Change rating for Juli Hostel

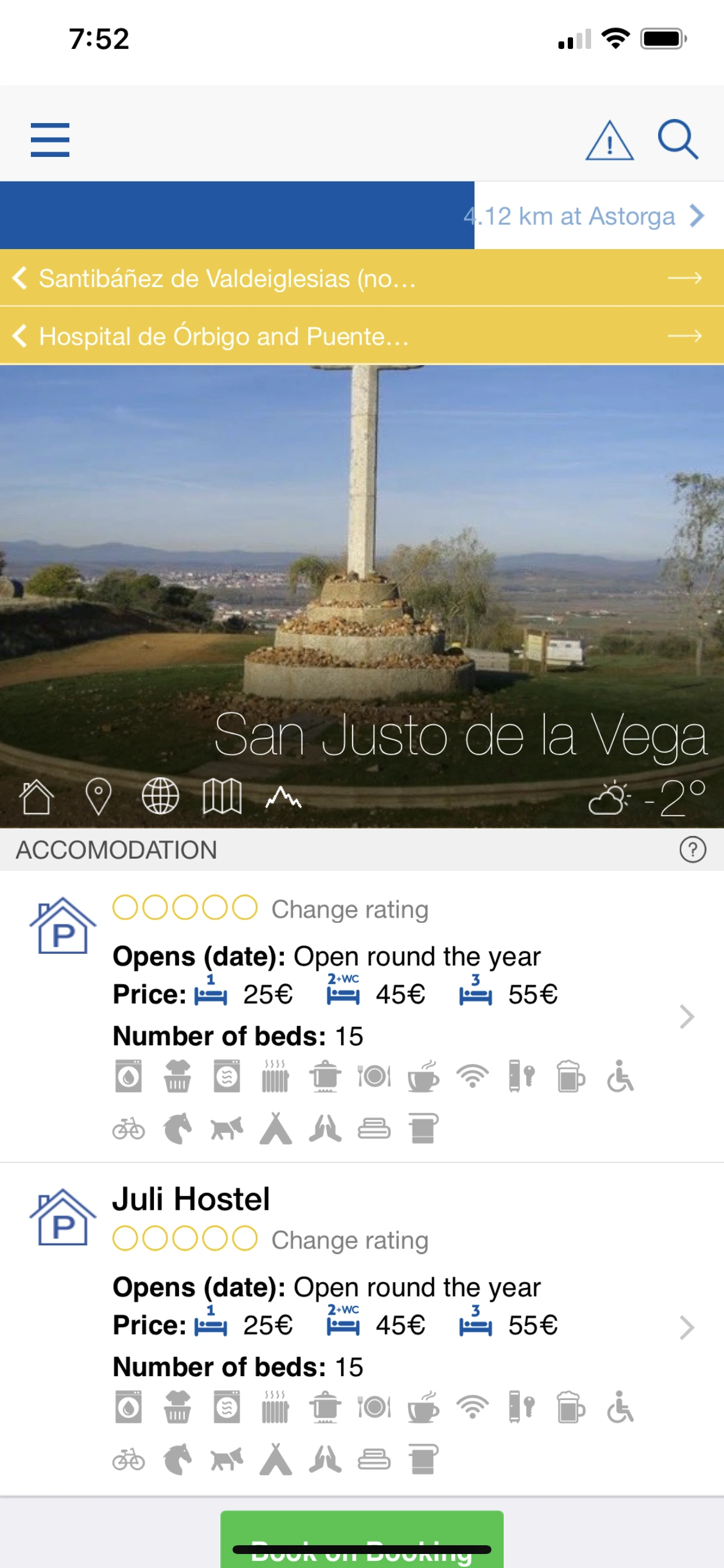point(349,1240)
